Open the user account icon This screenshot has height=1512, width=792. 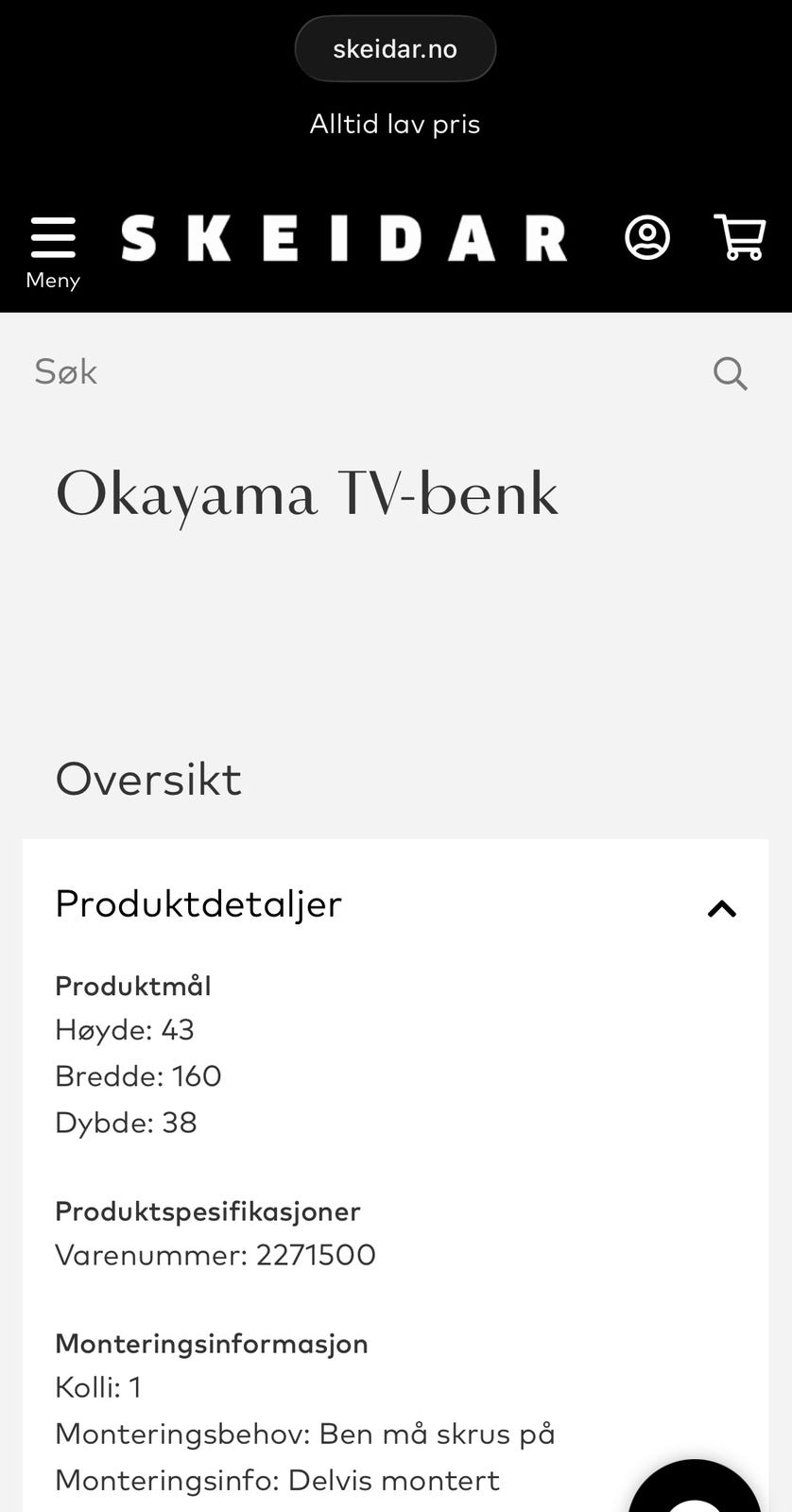click(x=647, y=237)
